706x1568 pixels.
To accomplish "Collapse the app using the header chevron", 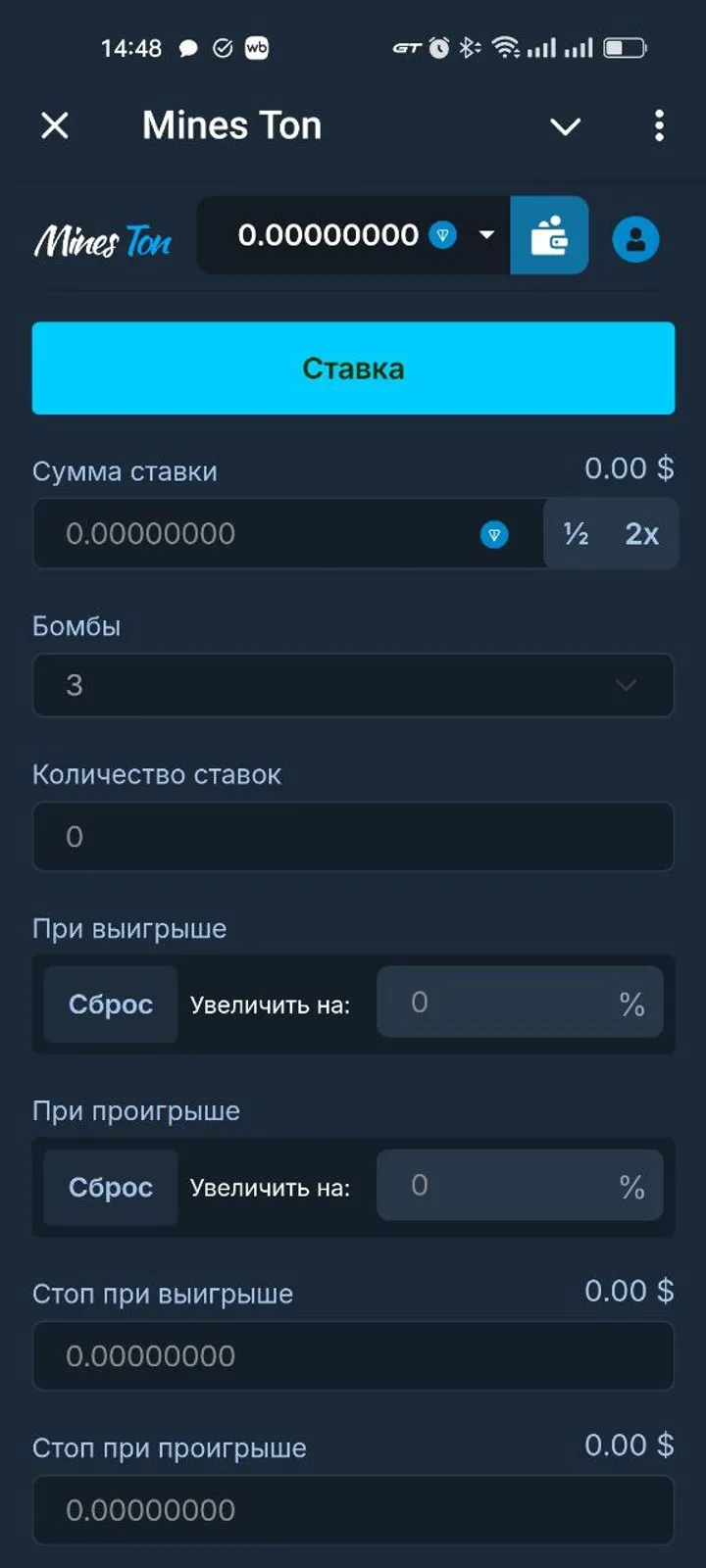I will tap(566, 126).
